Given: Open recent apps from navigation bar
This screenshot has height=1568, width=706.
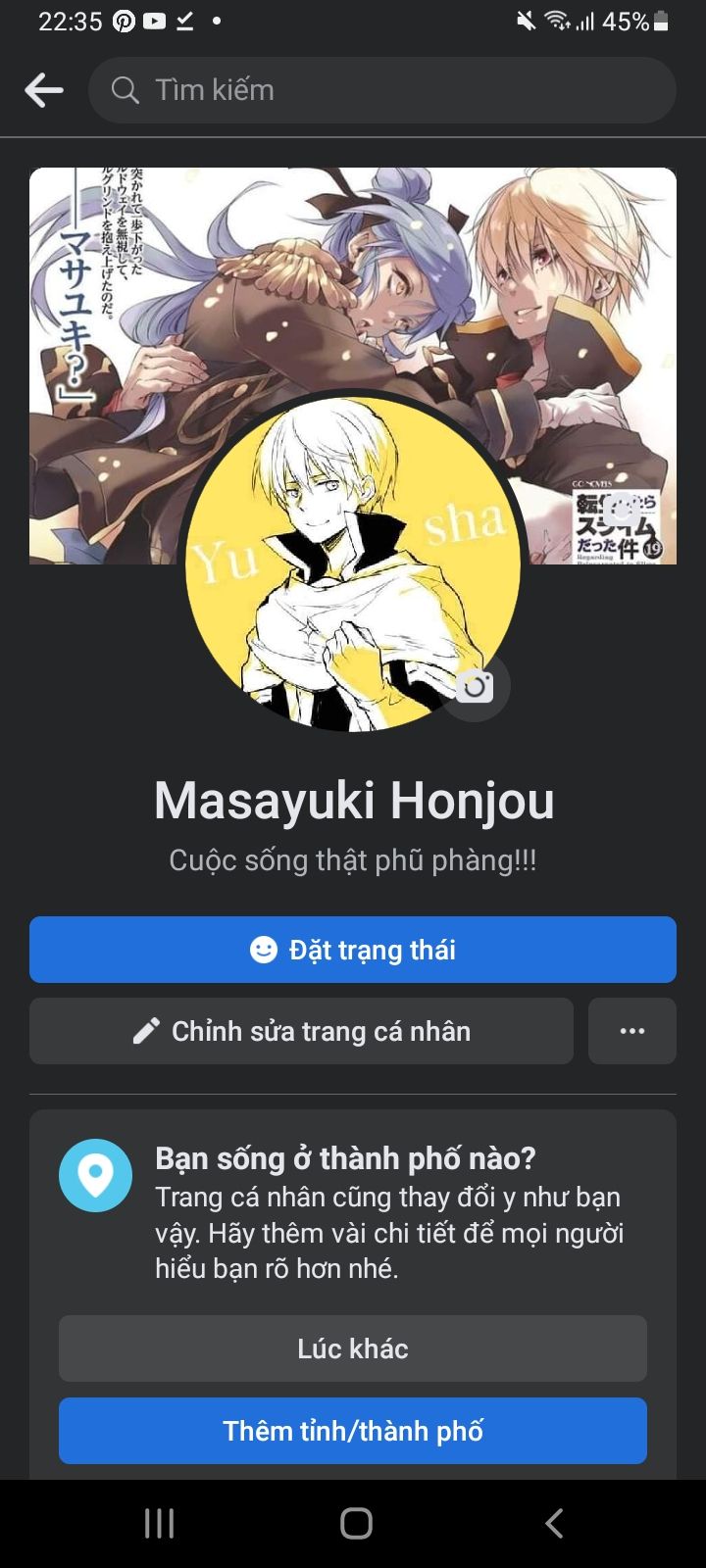Looking at the screenshot, I should 159,1523.
